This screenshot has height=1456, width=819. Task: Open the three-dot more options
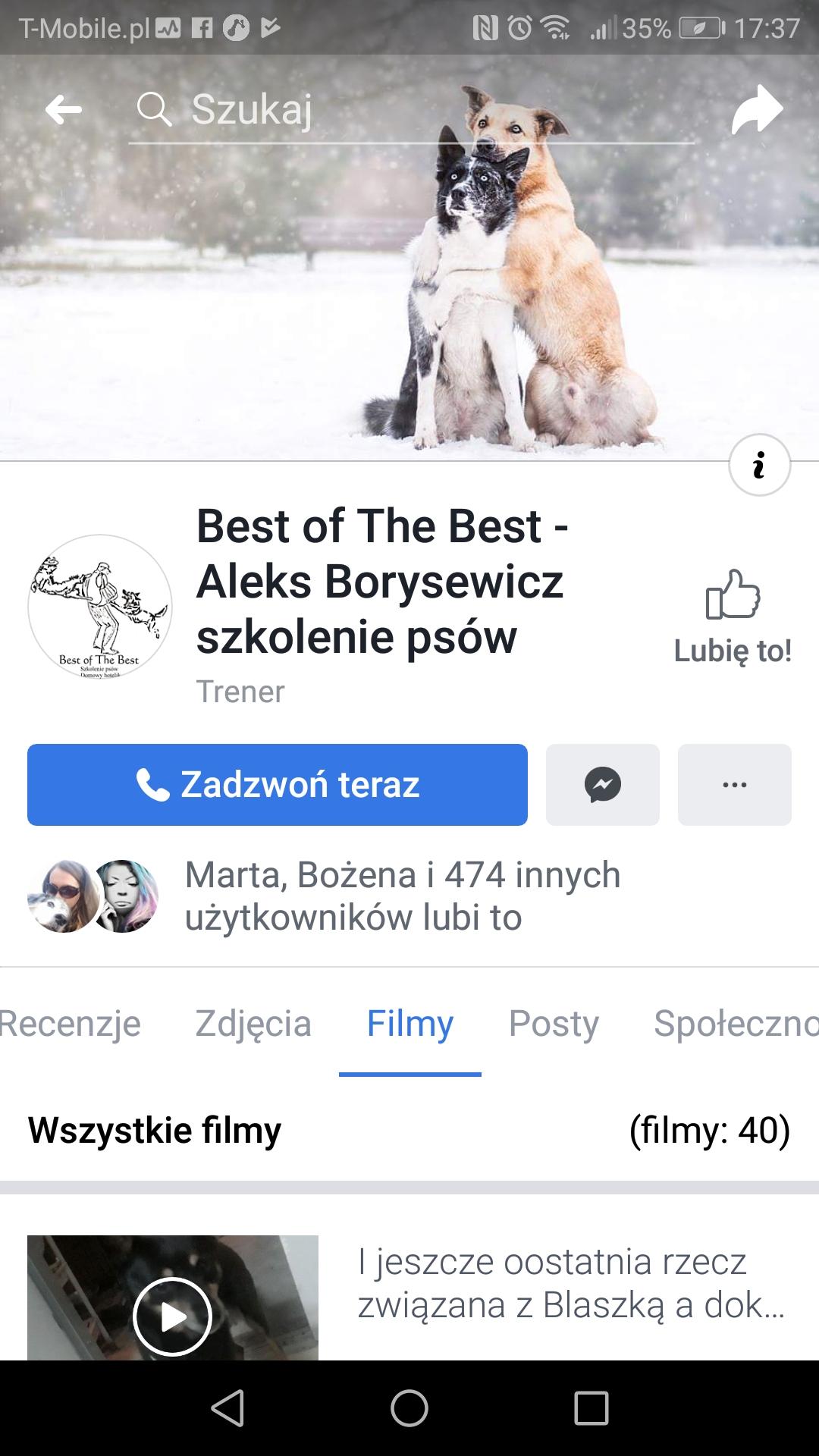pyautogui.click(x=734, y=785)
